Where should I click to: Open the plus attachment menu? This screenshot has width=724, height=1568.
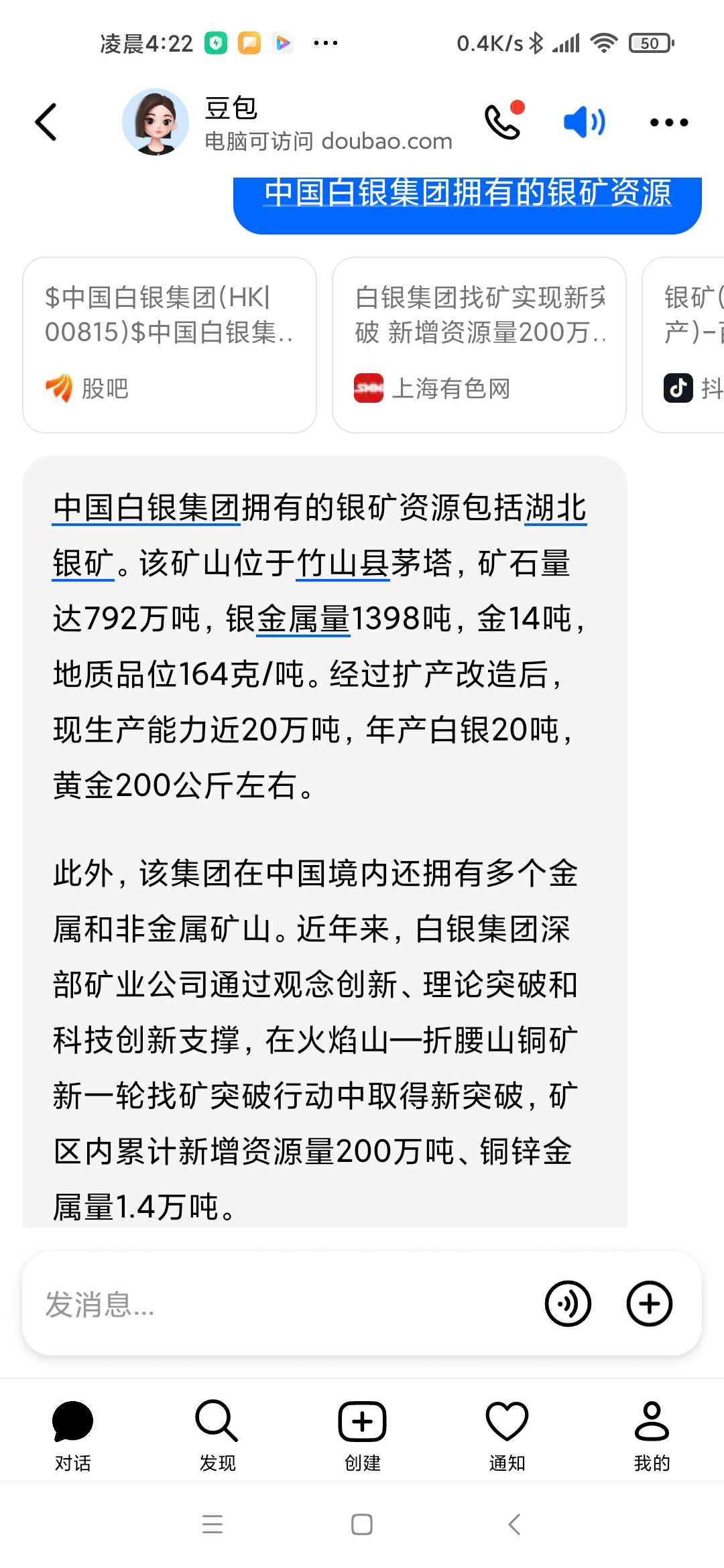649,1304
